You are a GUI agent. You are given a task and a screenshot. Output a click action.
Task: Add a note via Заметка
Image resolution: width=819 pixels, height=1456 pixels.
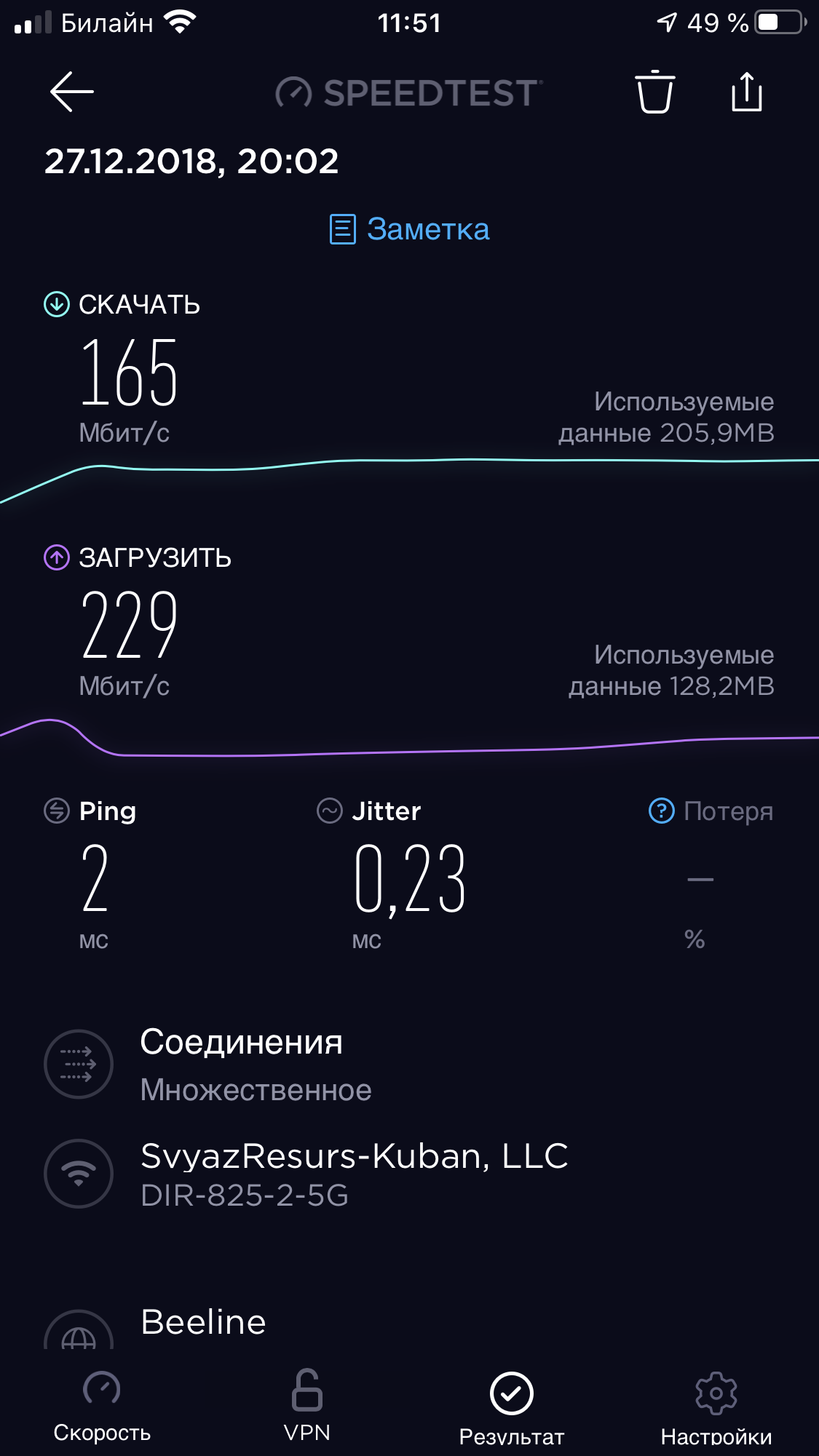point(410,229)
